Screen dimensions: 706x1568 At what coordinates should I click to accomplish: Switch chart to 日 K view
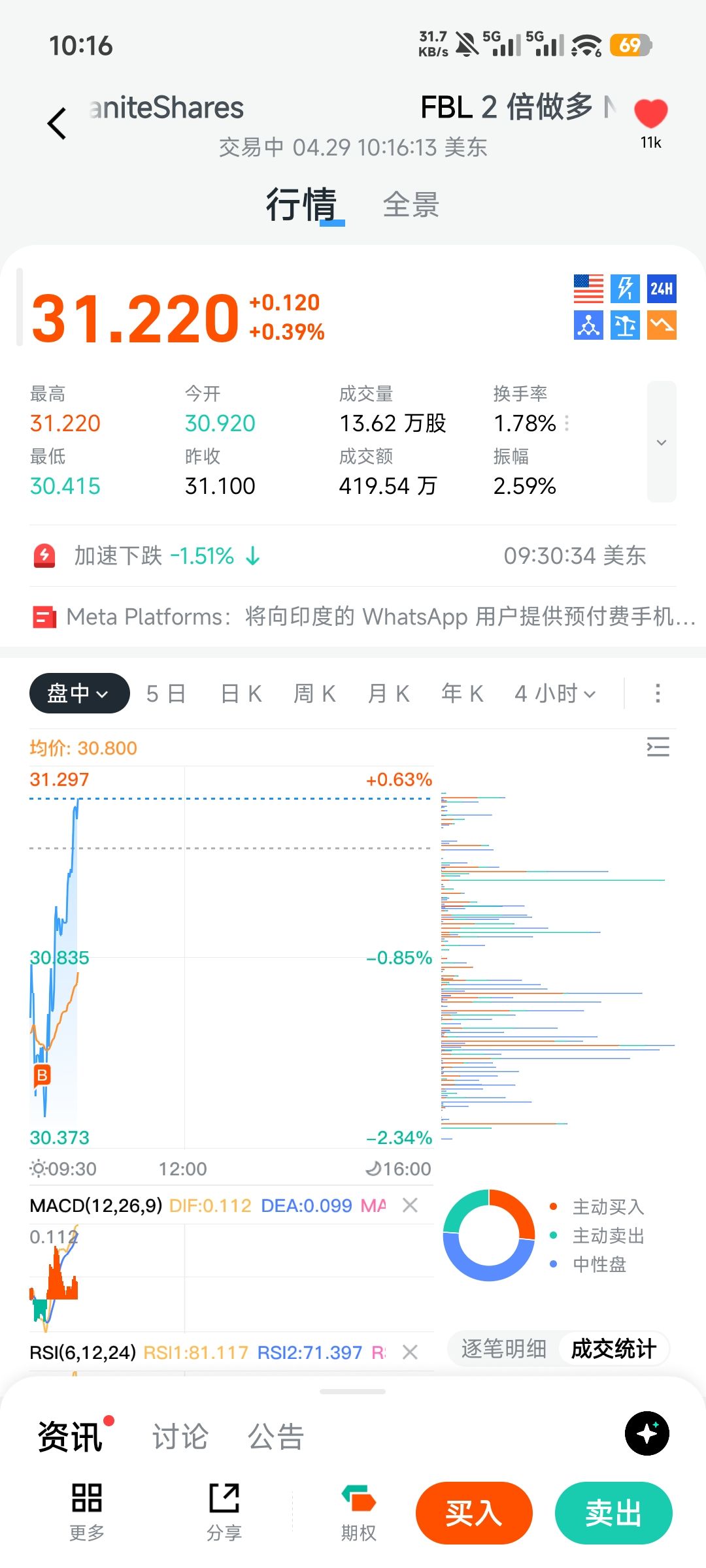pos(241,693)
